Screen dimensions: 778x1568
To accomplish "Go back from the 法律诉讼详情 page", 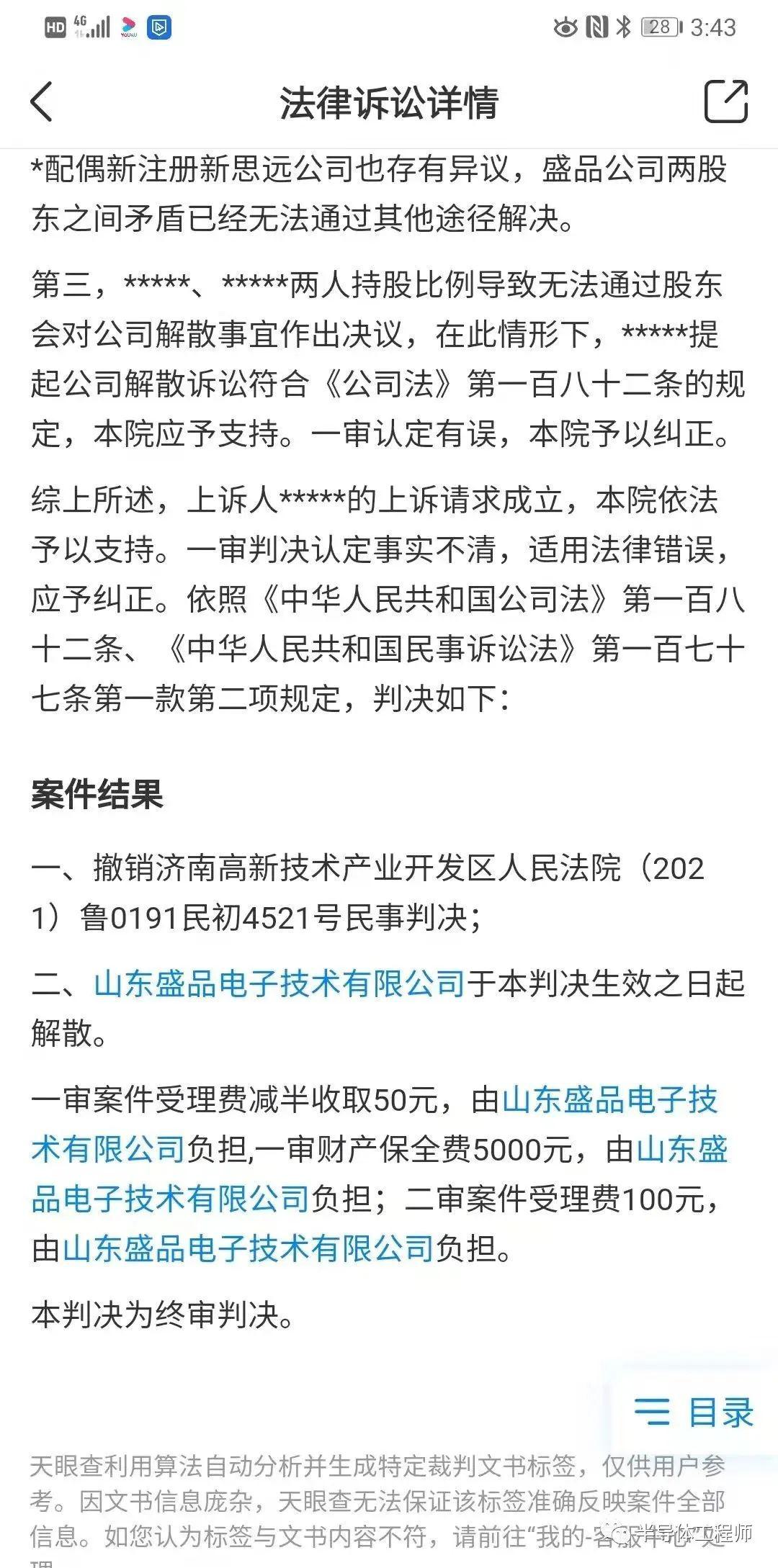I will point(42,102).
